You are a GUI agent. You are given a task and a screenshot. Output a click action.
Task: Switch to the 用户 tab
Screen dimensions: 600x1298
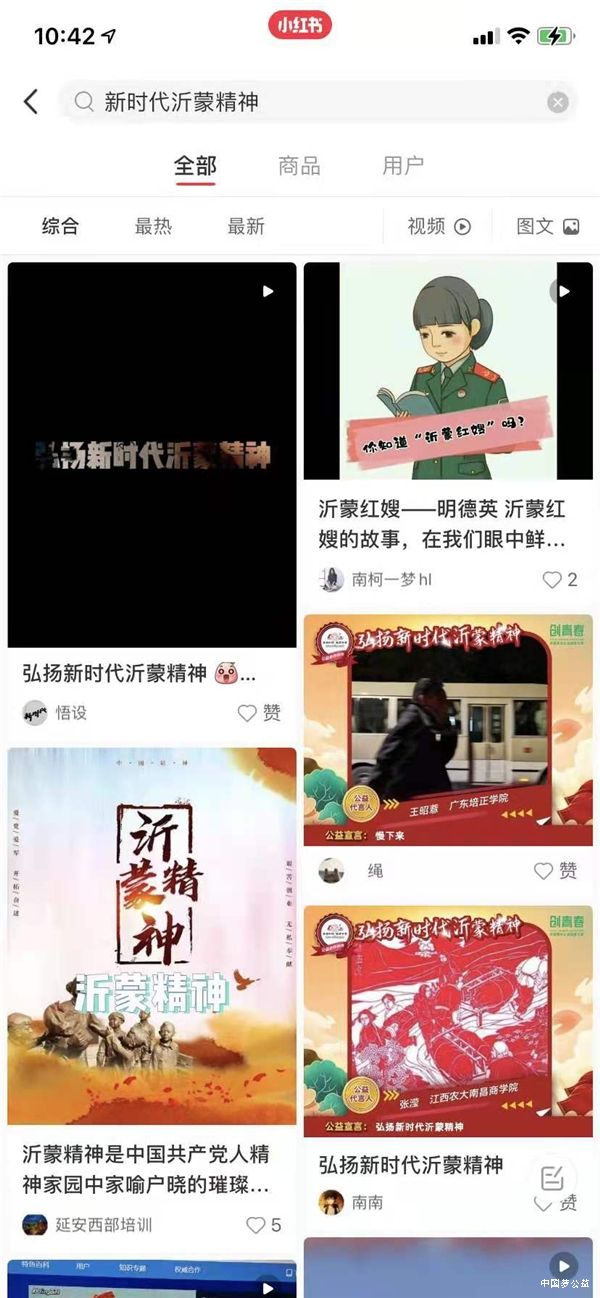(403, 166)
